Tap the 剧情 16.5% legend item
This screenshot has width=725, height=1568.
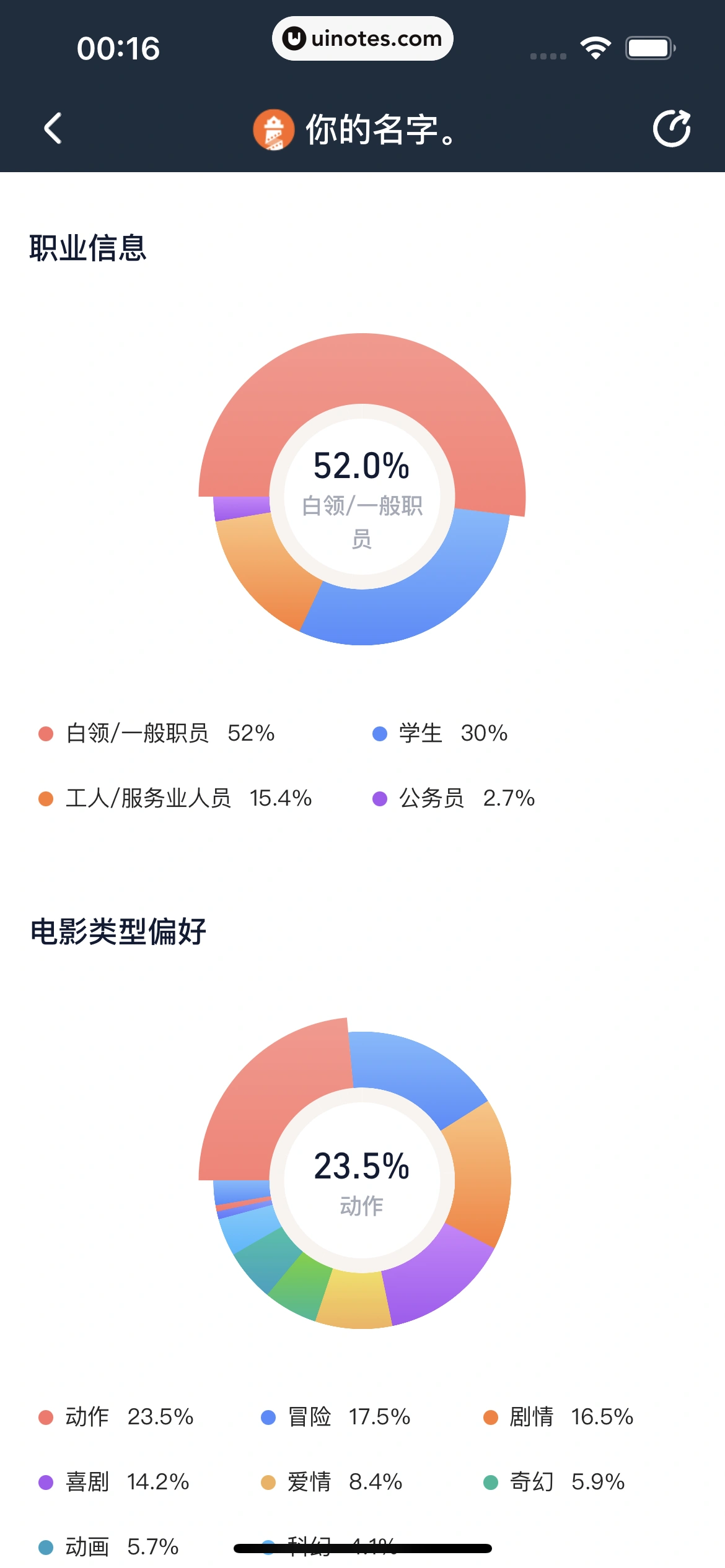558,1417
